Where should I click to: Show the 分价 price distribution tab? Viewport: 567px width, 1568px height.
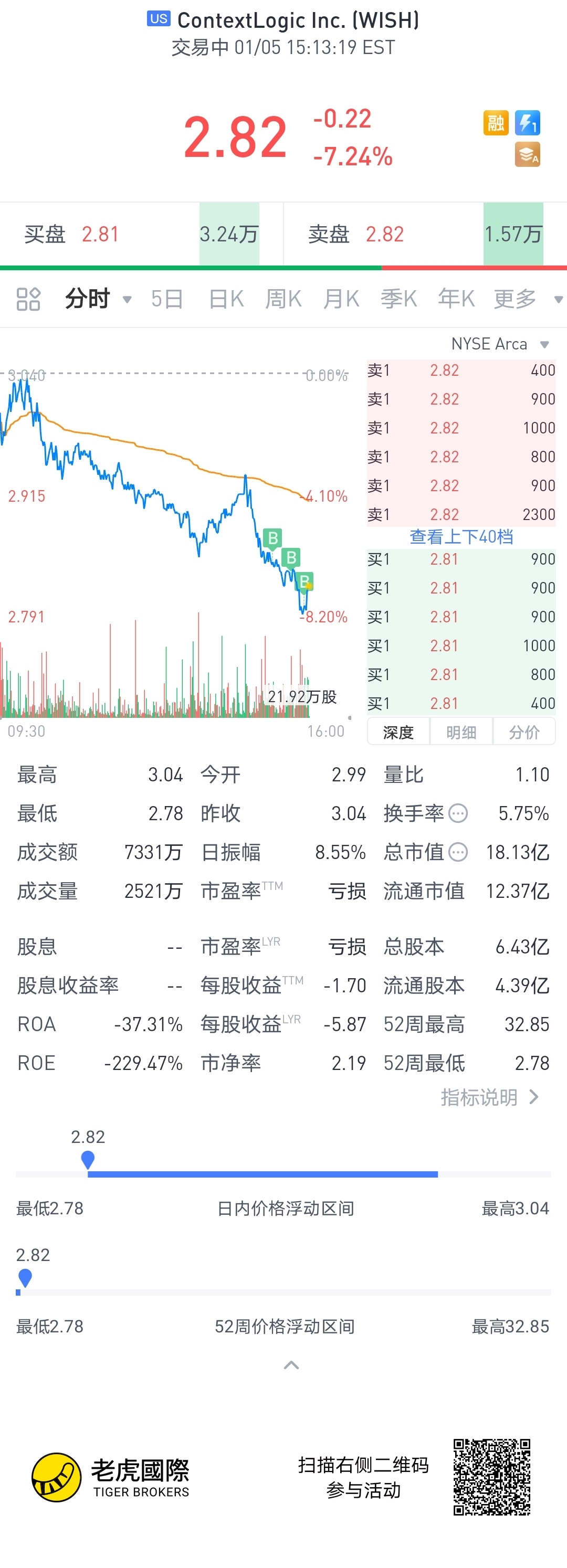coord(524,732)
